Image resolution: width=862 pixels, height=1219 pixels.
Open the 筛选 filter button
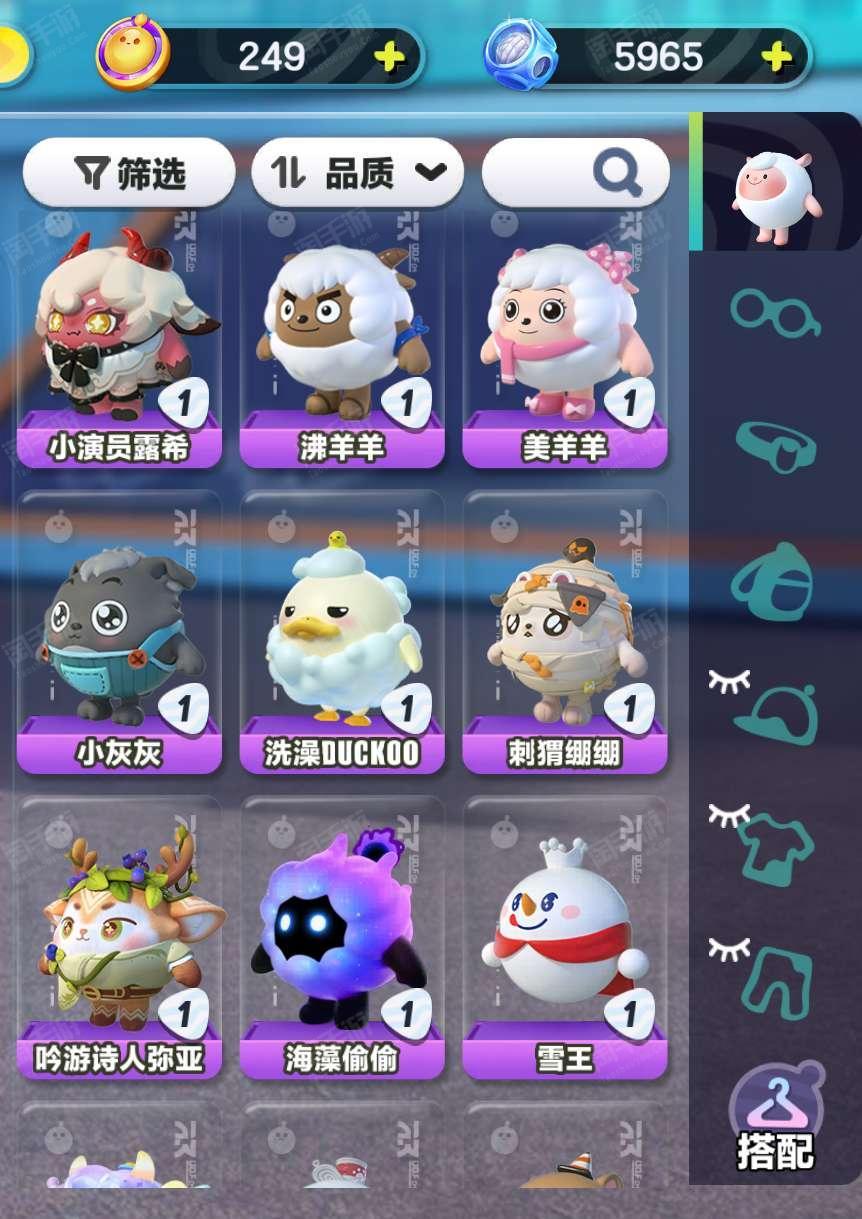point(129,174)
